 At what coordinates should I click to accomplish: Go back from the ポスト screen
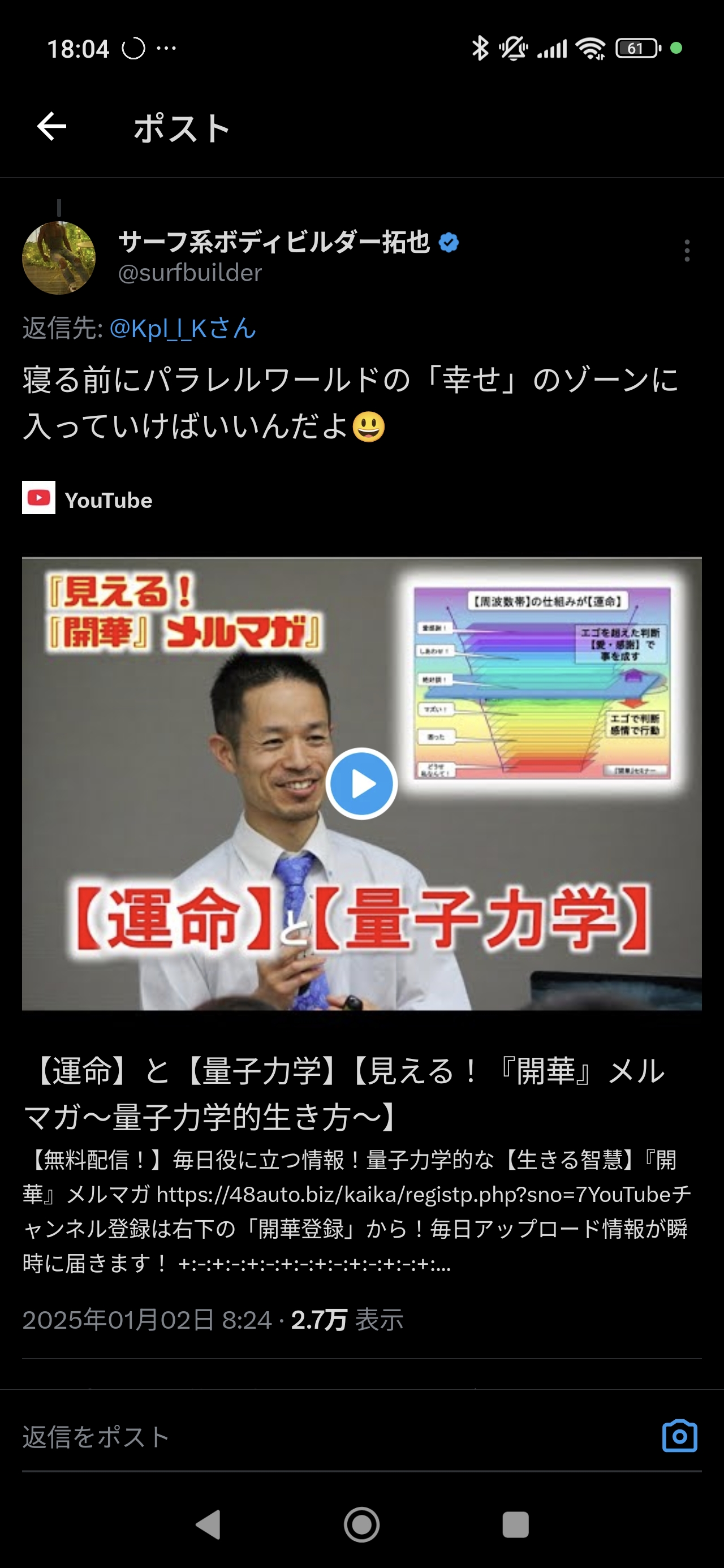(52, 127)
